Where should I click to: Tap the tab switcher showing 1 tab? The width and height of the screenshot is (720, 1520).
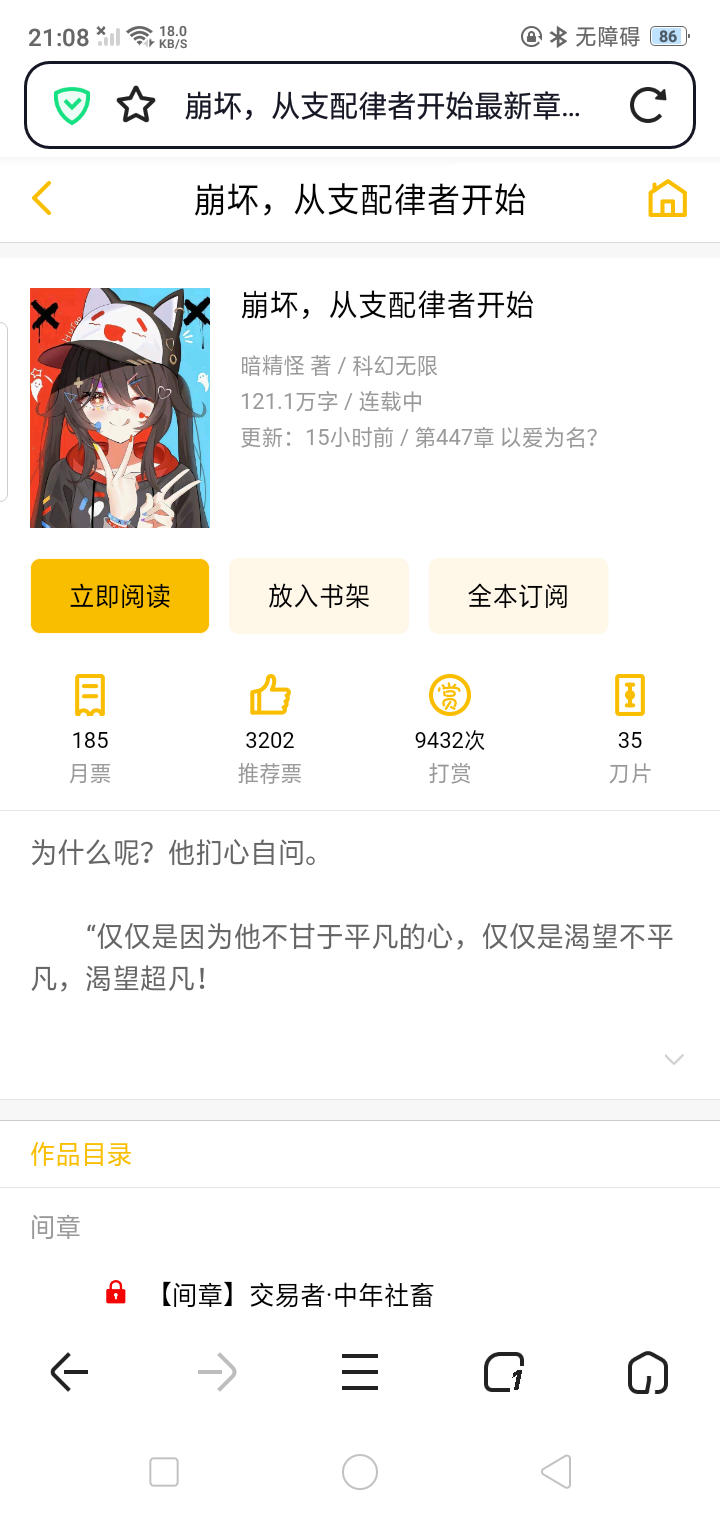tap(505, 1372)
